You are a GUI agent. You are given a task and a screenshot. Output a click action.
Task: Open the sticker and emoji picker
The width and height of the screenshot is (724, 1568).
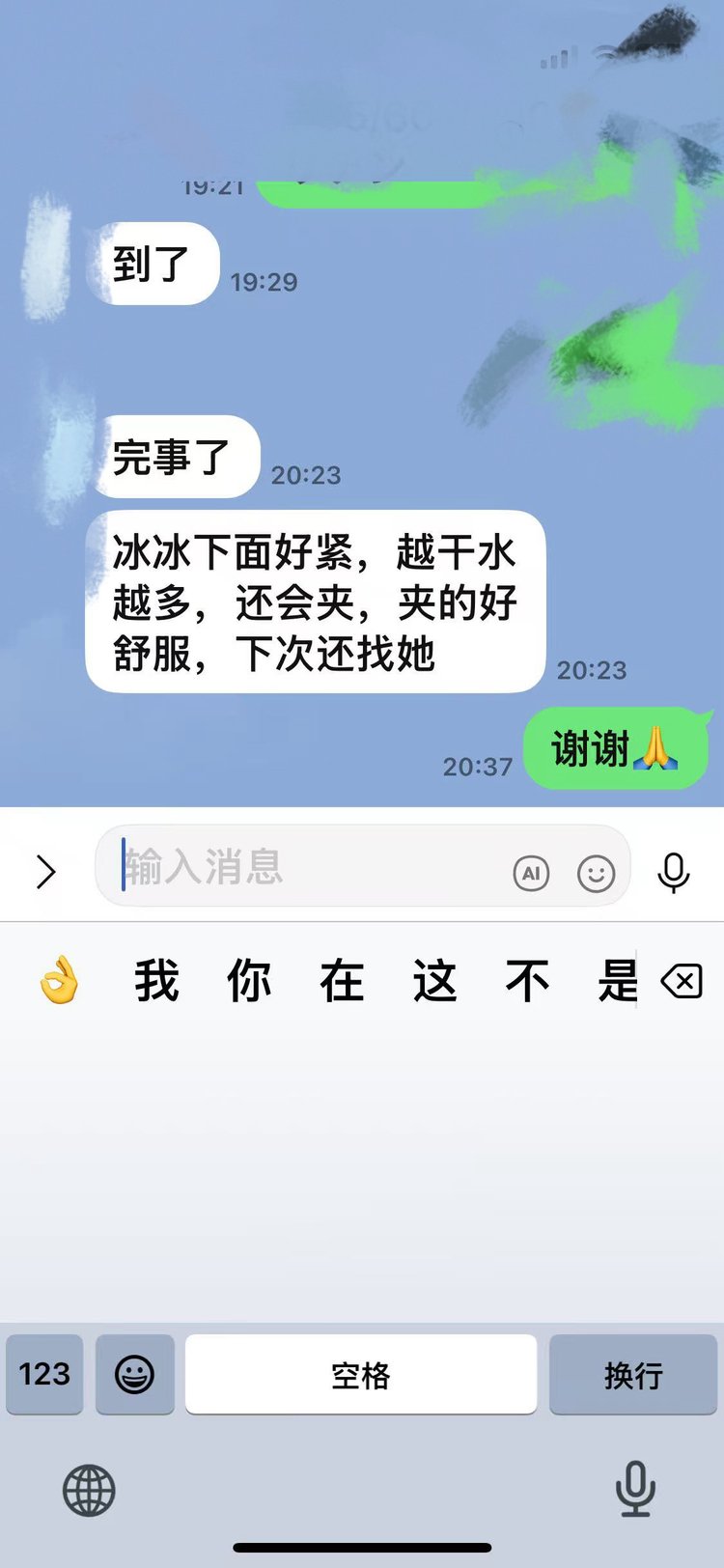coord(596,873)
